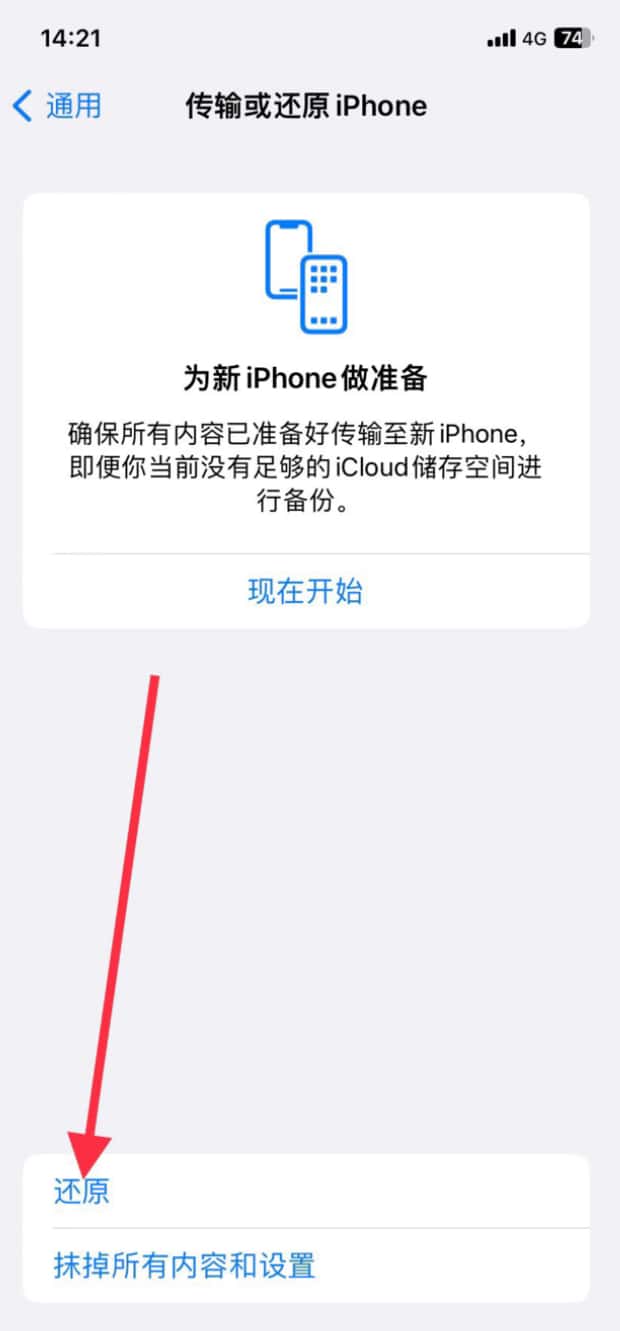Go back to 通用 settings

pos(57,106)
